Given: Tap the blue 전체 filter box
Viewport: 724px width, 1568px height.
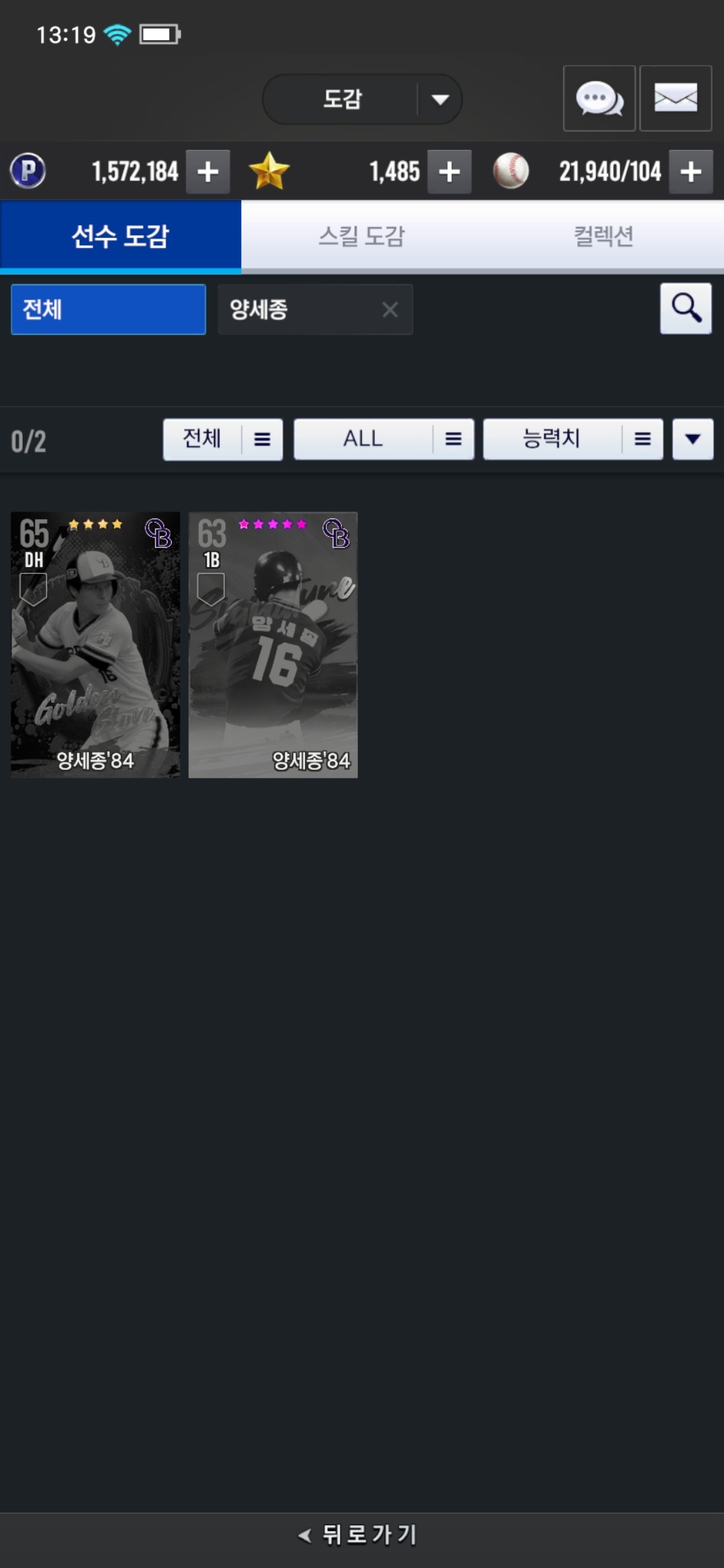Looking at the screenshot, I should [109, 310].
